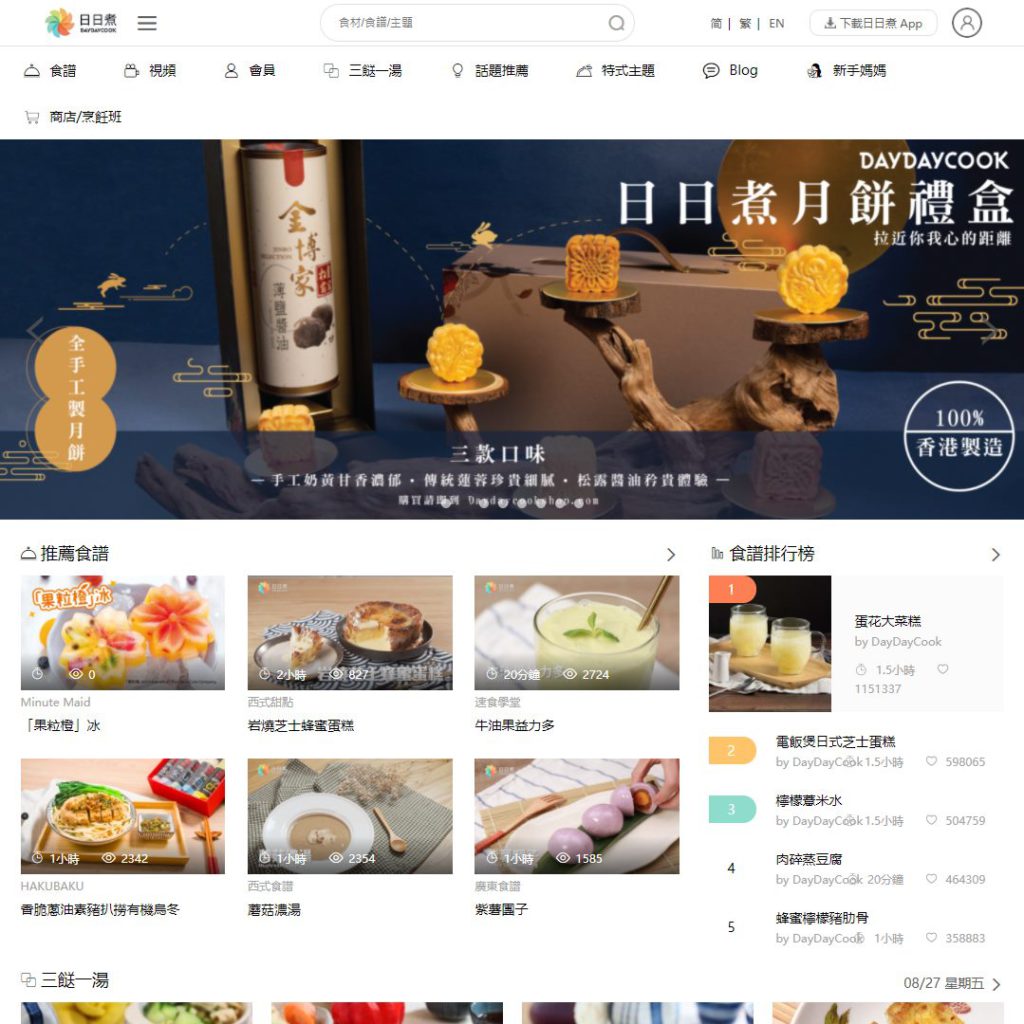Image resolution: width=1024 pixels, height=1024 pixels.
Task: Tap the 下載日日煮 App button
Action: (873, 23)
